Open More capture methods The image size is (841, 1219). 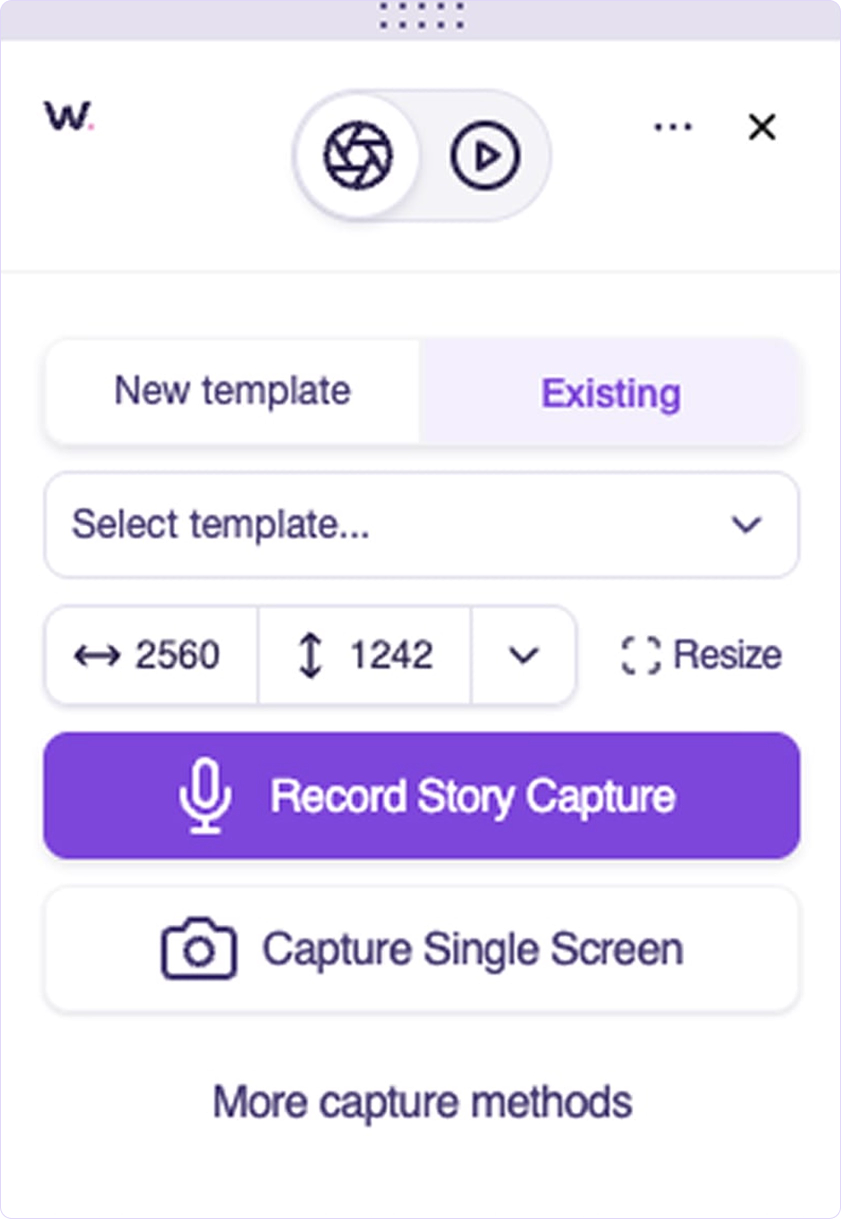(421, 1102)
